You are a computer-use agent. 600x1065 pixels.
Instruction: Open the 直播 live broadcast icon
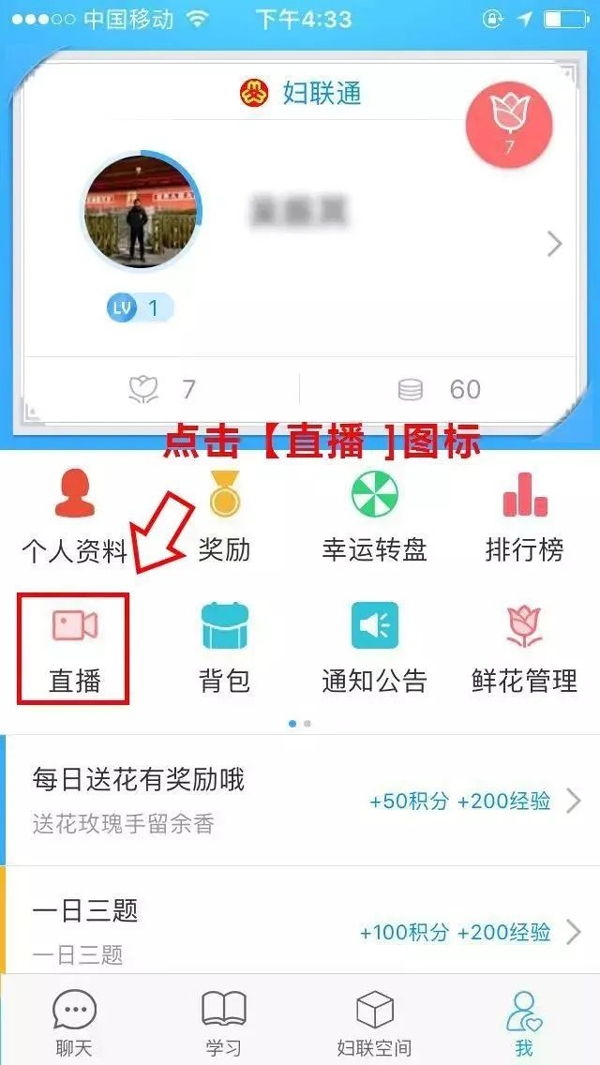74,647
